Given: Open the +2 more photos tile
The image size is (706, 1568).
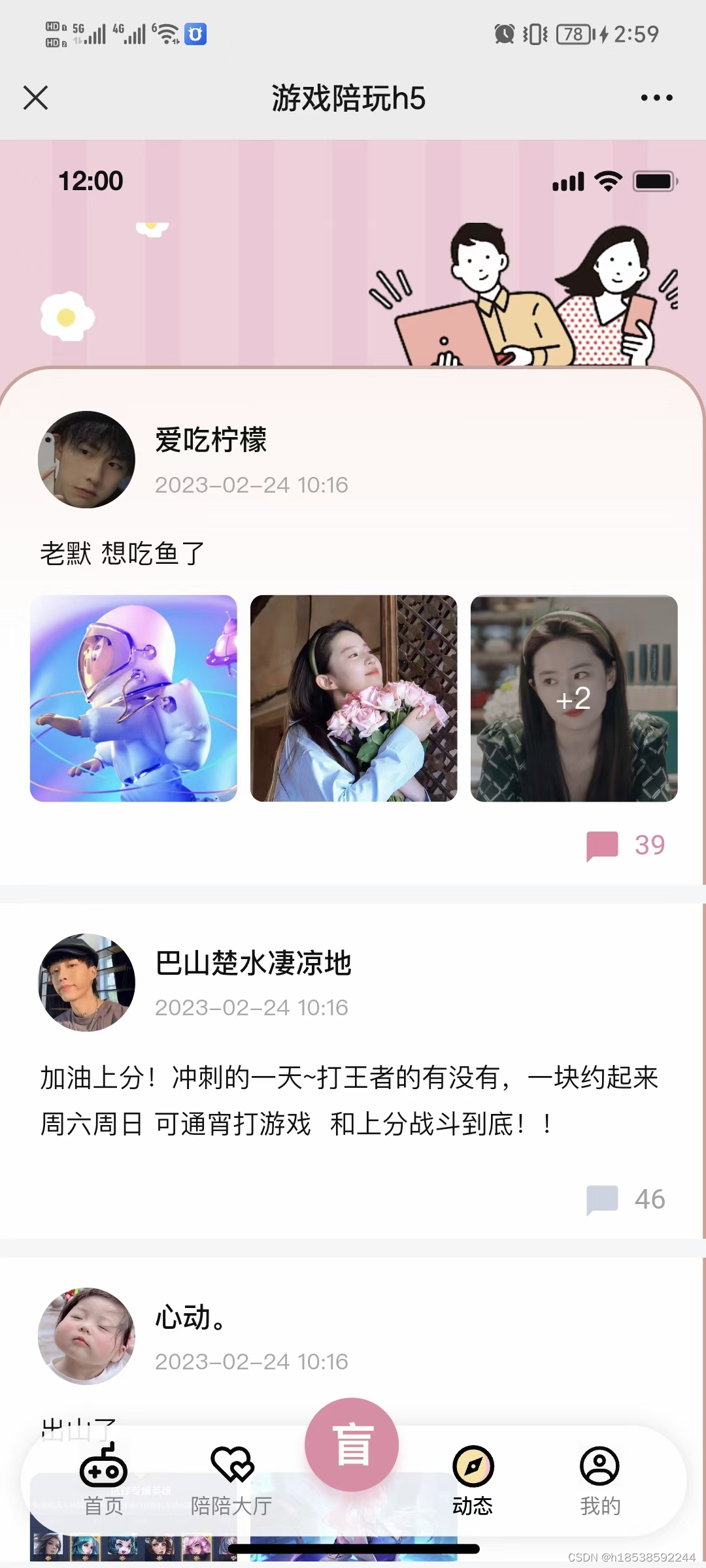Looking at the screenshot, I should [573, 698].
